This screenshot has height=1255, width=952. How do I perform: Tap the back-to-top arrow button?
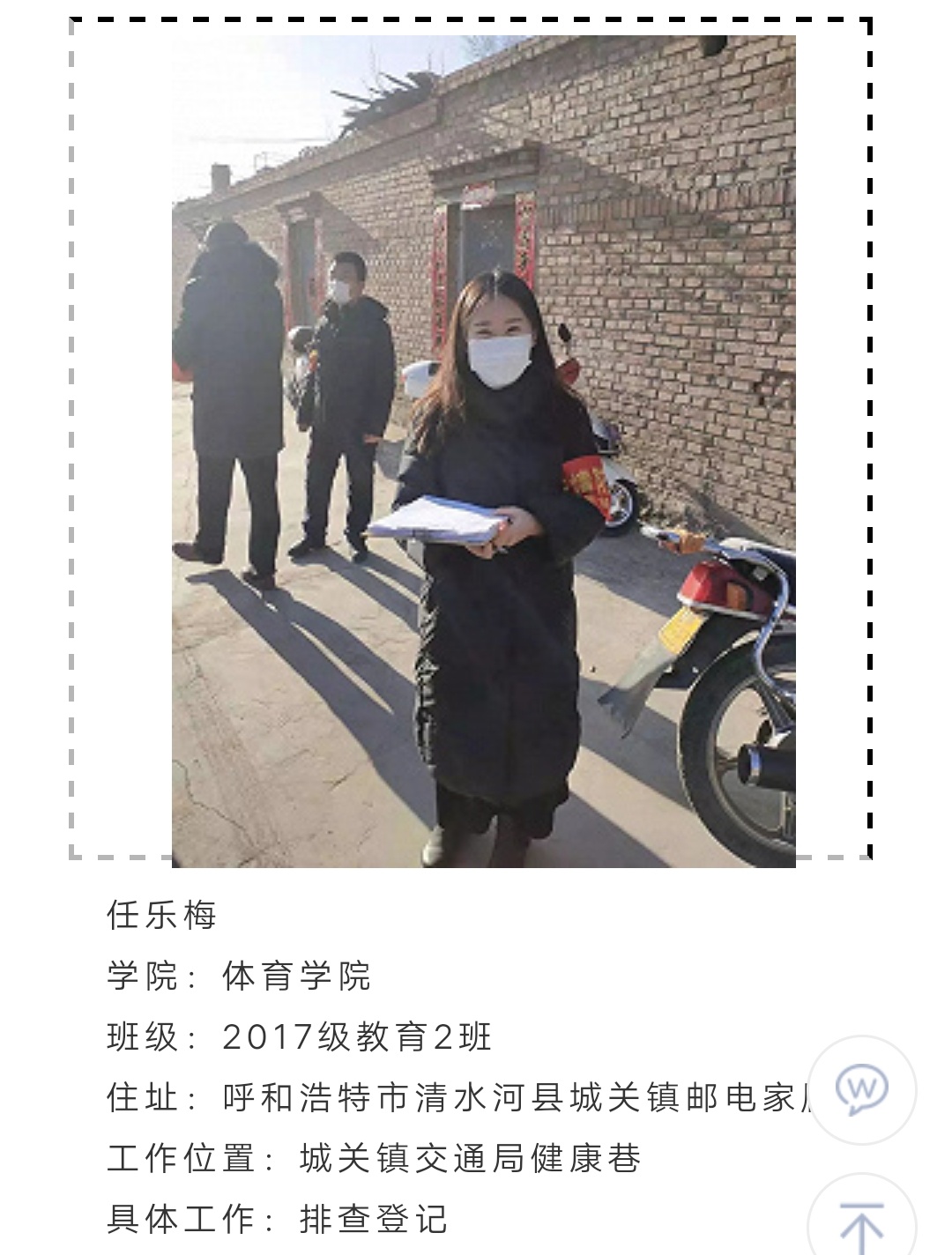click(861, 1222)
